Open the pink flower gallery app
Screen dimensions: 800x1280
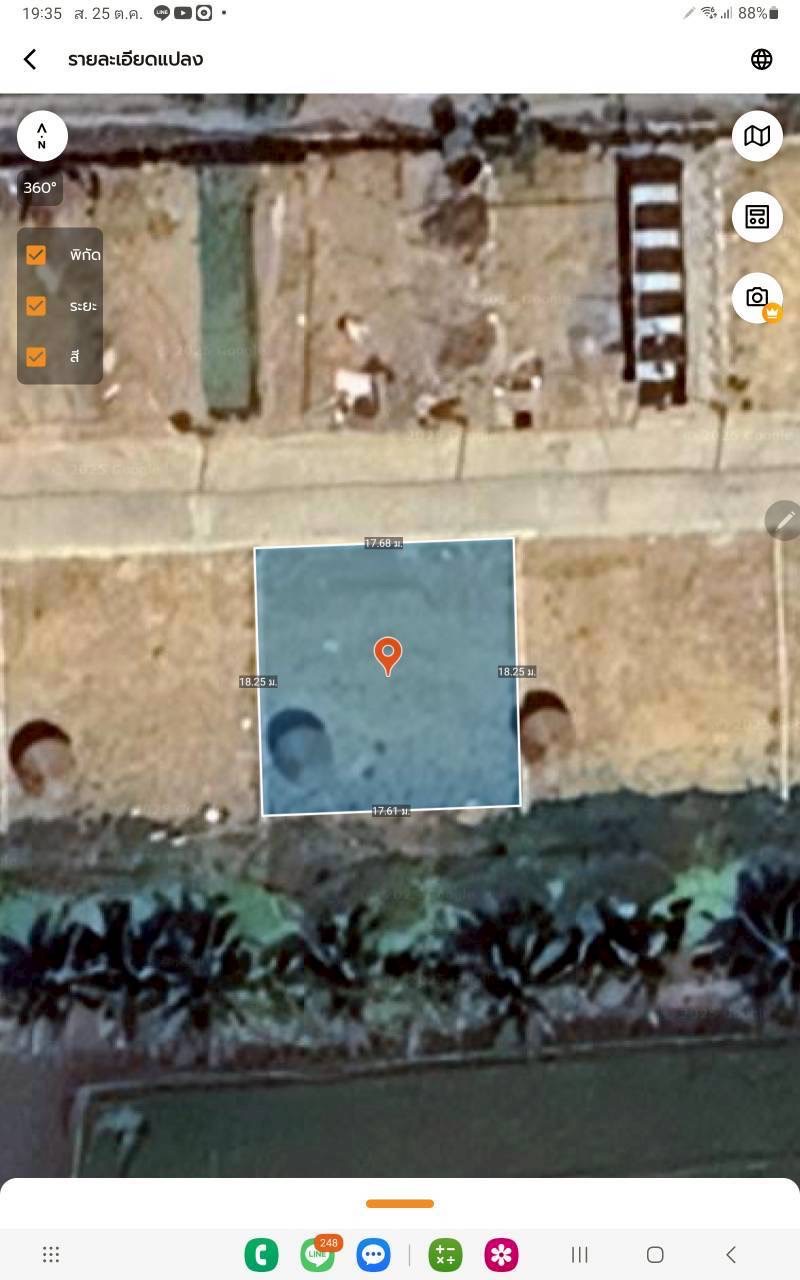click(501, 1254)
